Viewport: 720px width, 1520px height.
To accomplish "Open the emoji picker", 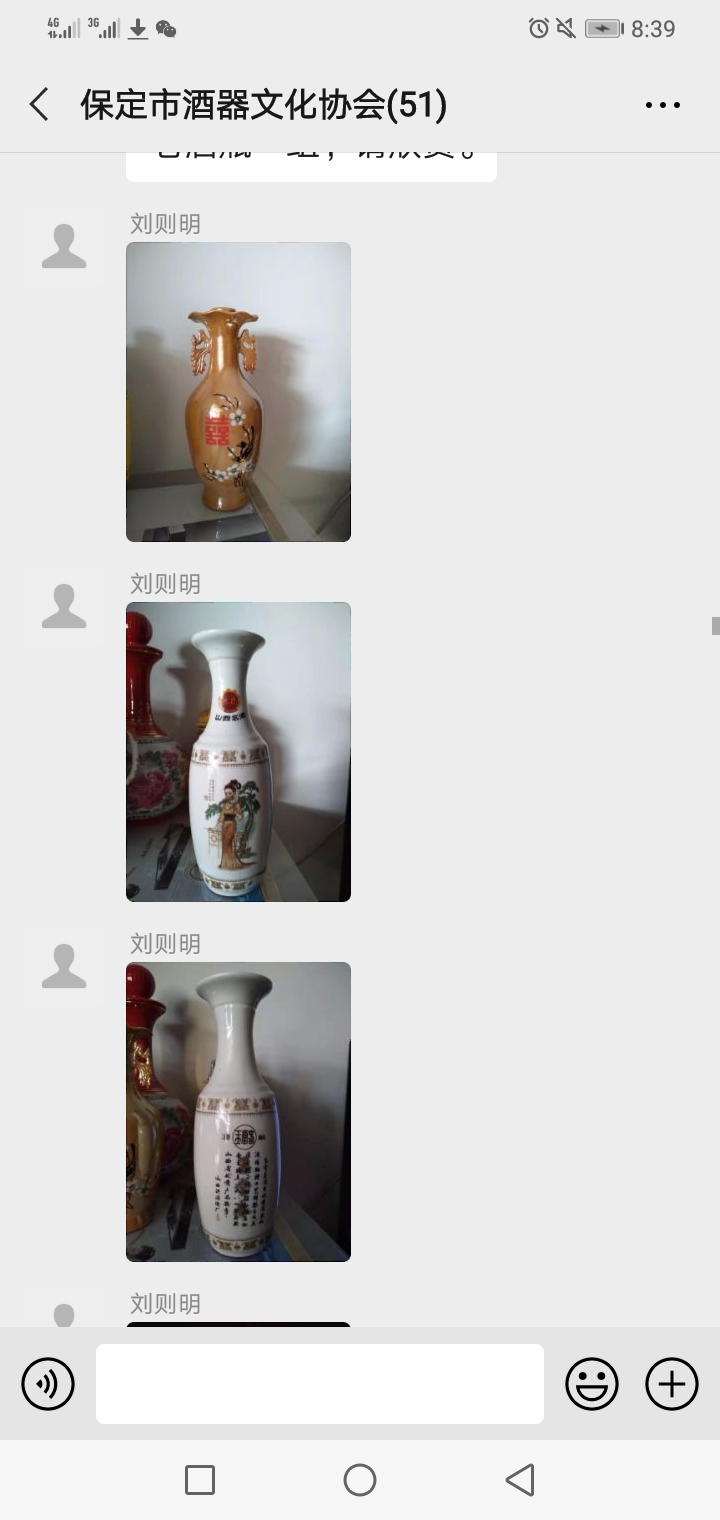I will 592,1384.
